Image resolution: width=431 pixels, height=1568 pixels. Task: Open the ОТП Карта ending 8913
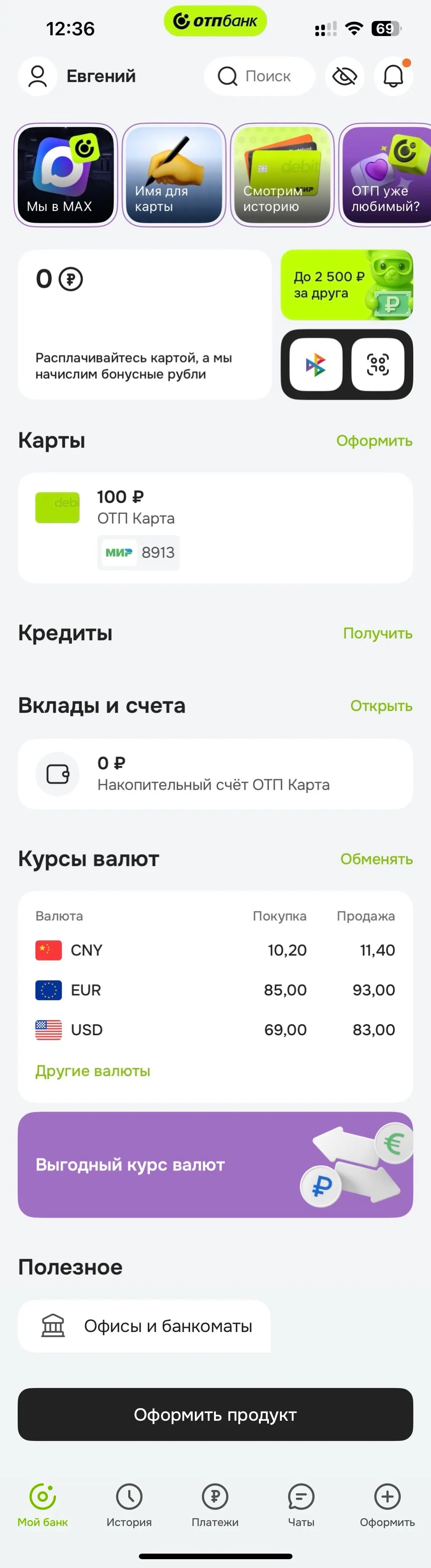[215, 528]
